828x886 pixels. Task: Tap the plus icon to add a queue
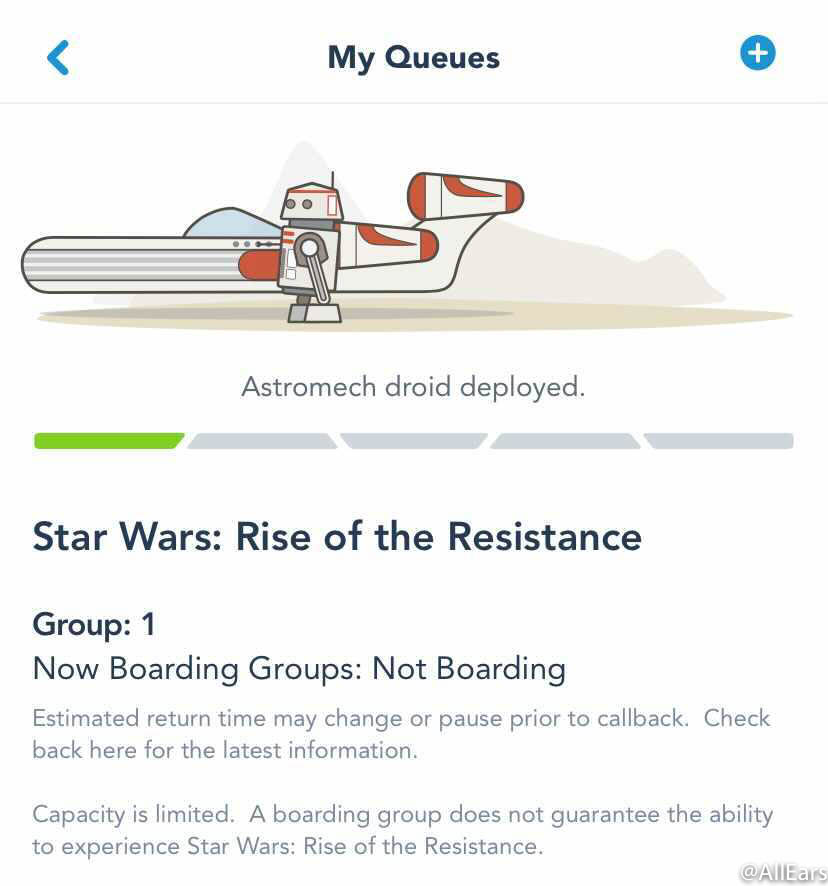click(x=757, y=53)
